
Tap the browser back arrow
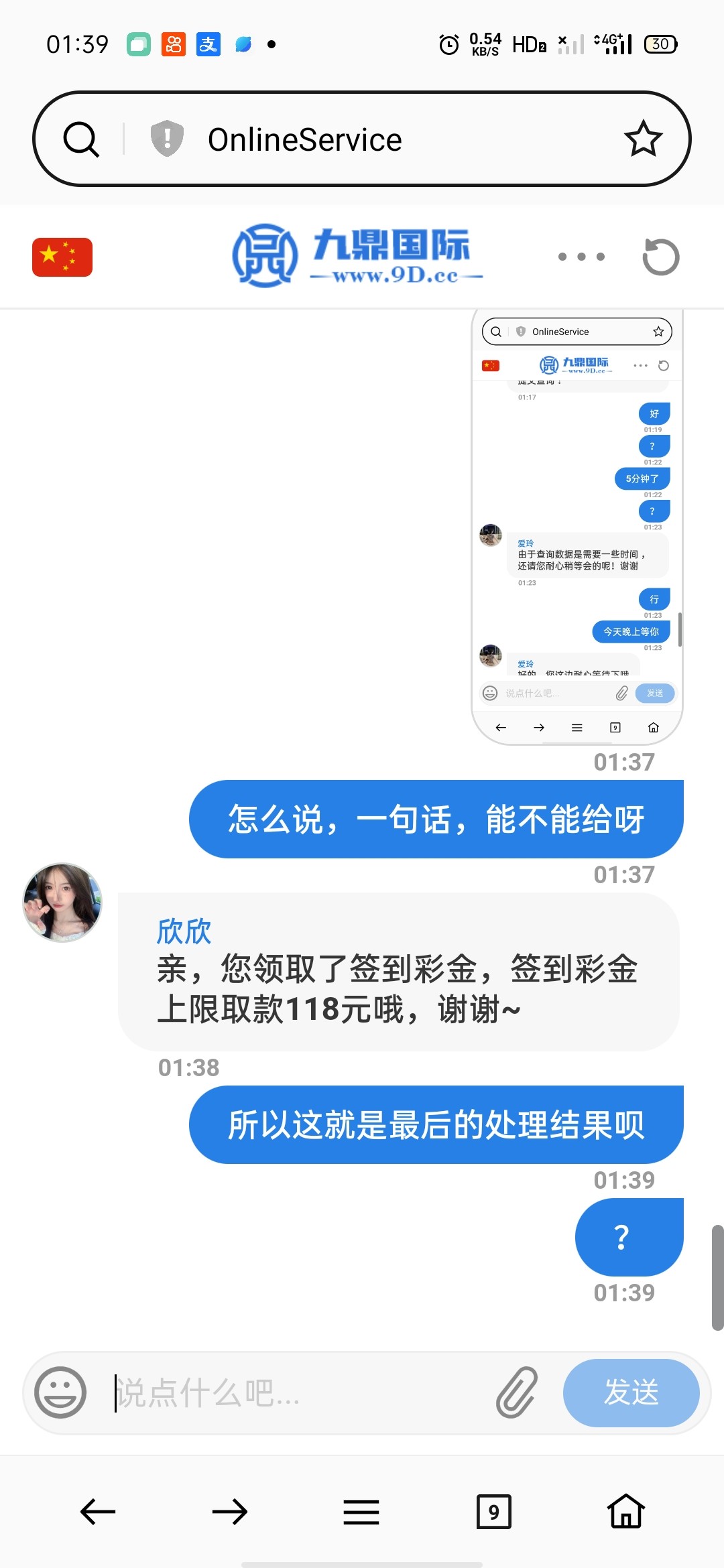point(97,1512)
